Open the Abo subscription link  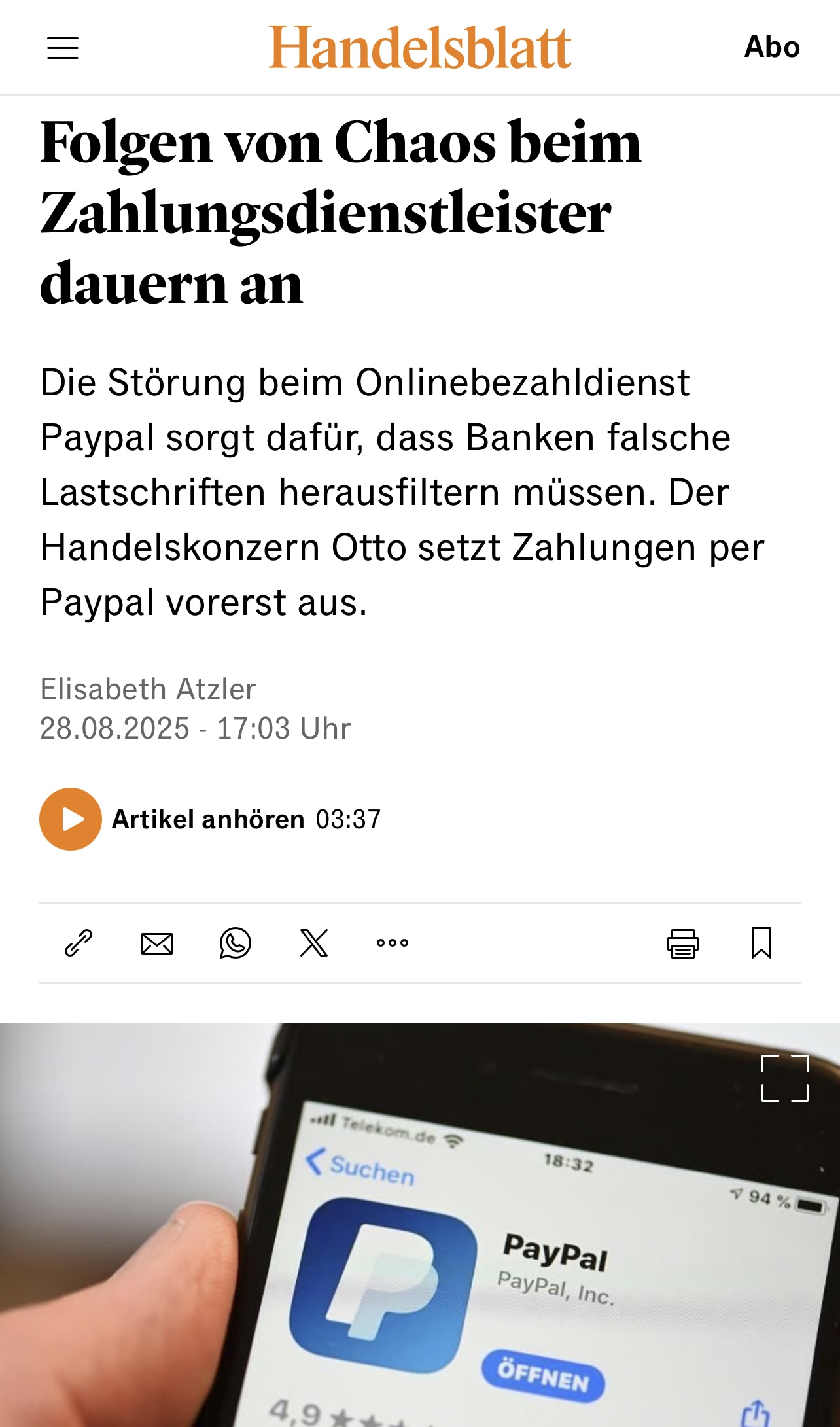click(x=772, y=47)
